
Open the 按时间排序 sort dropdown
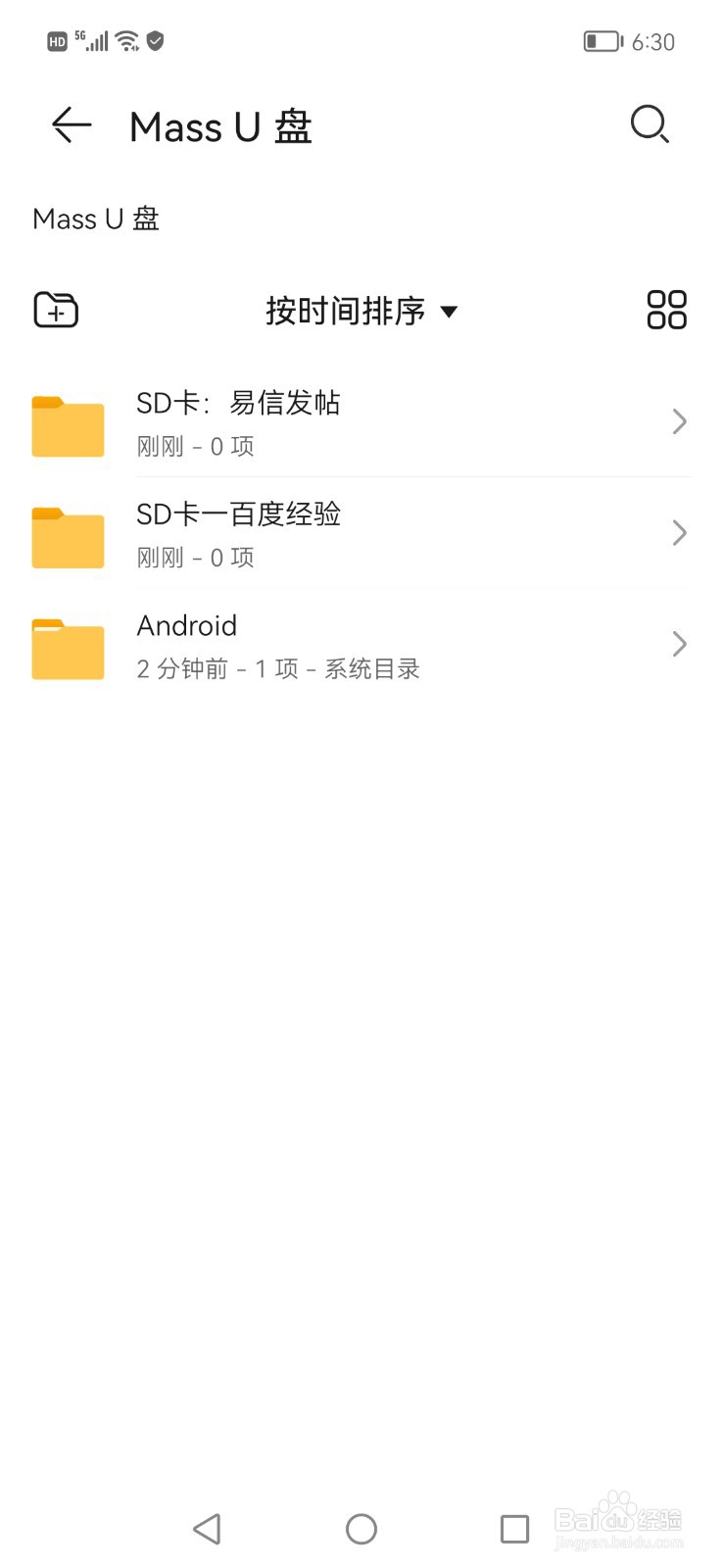[361, 311]
